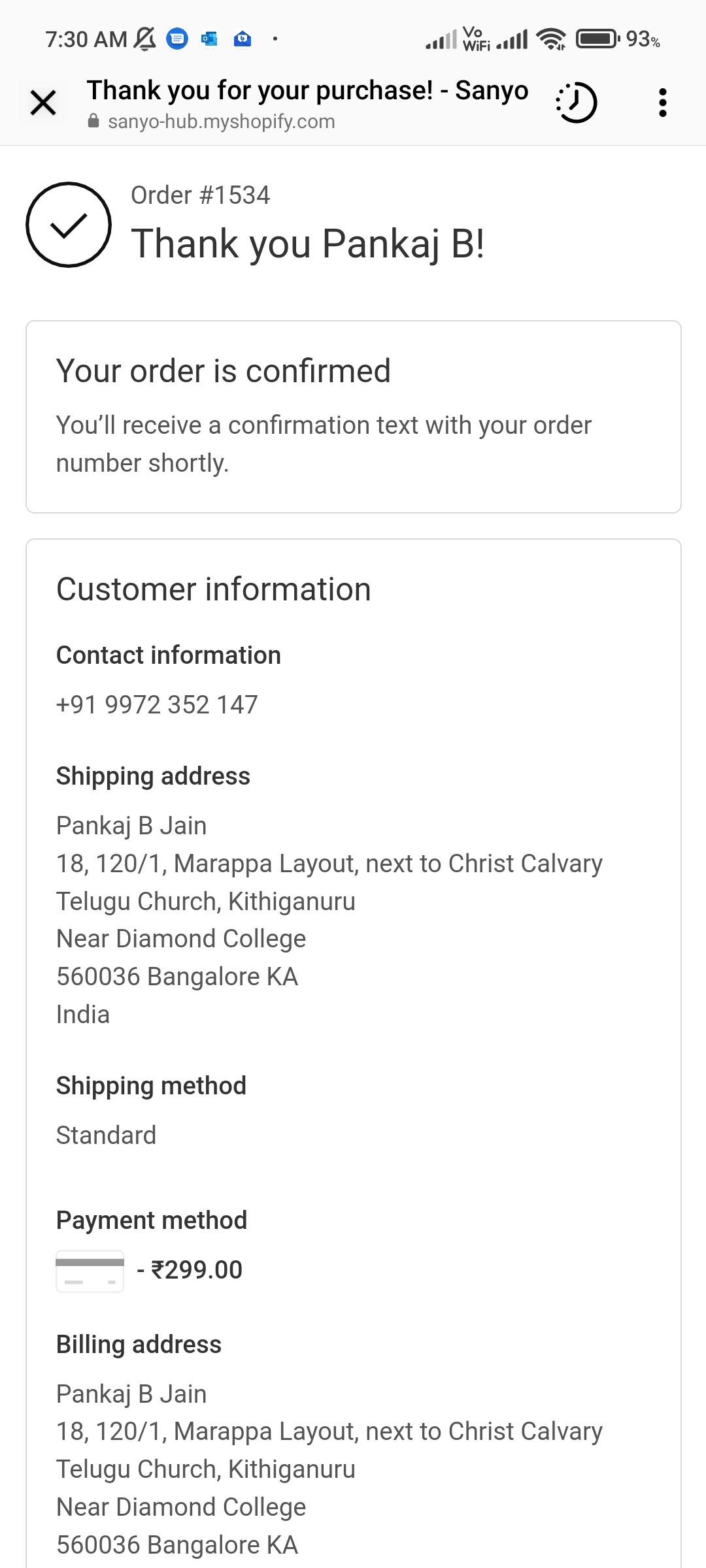View site info for sanyo-hub.myshopify.com

point(93,122)
